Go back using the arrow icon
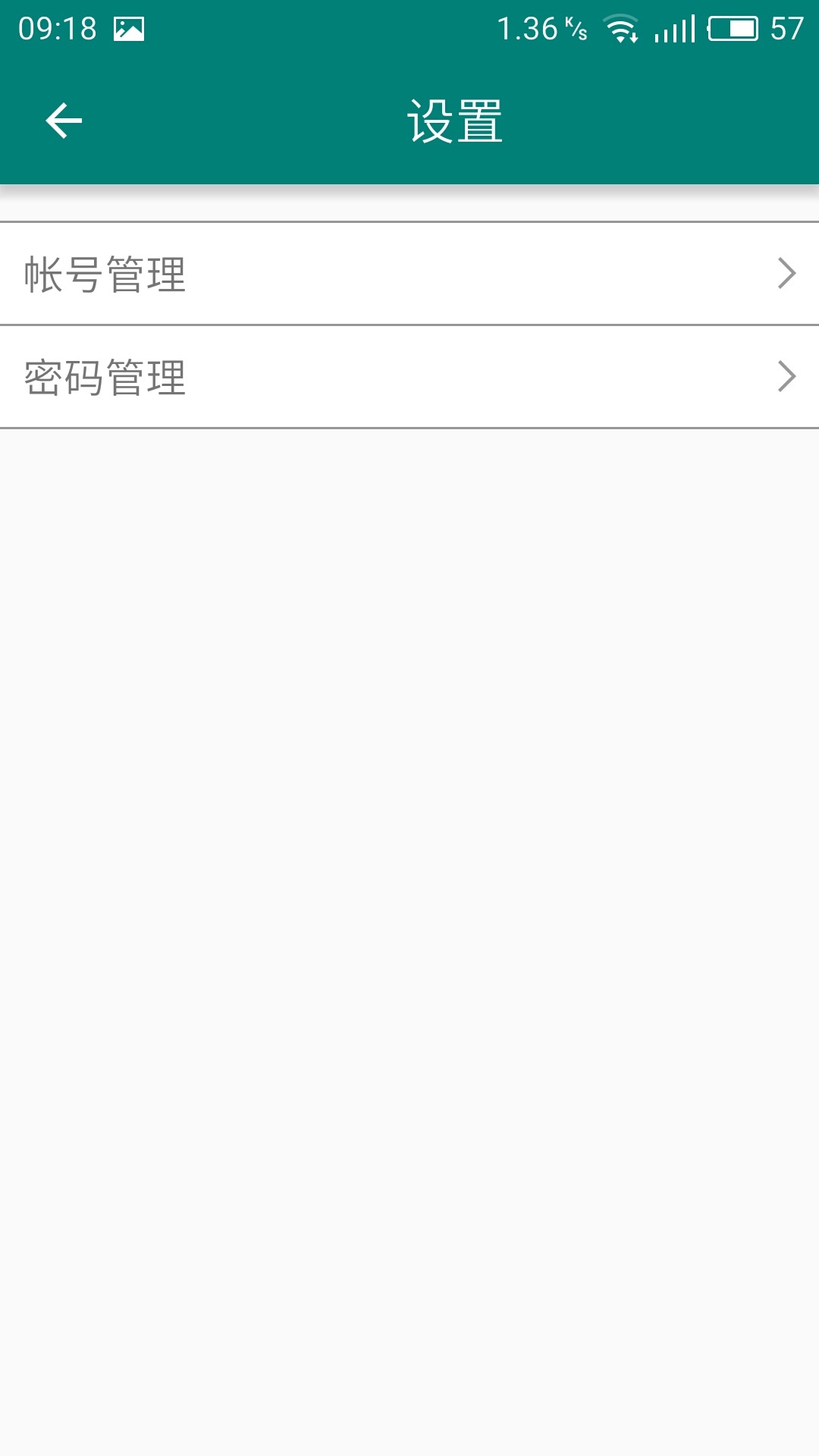 64,121
